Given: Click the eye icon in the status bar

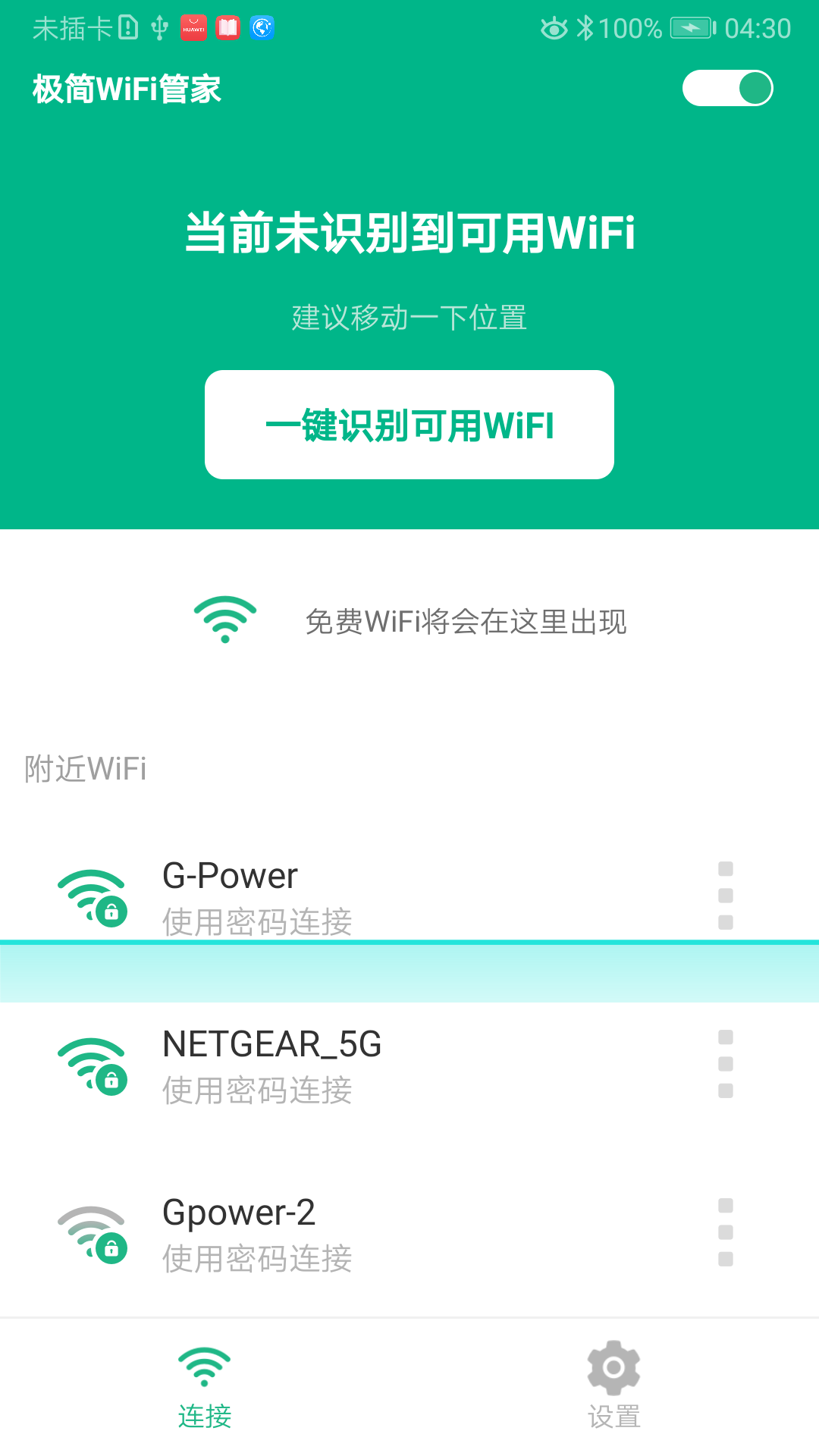Looking at the screenshot, I should (553, 28).
